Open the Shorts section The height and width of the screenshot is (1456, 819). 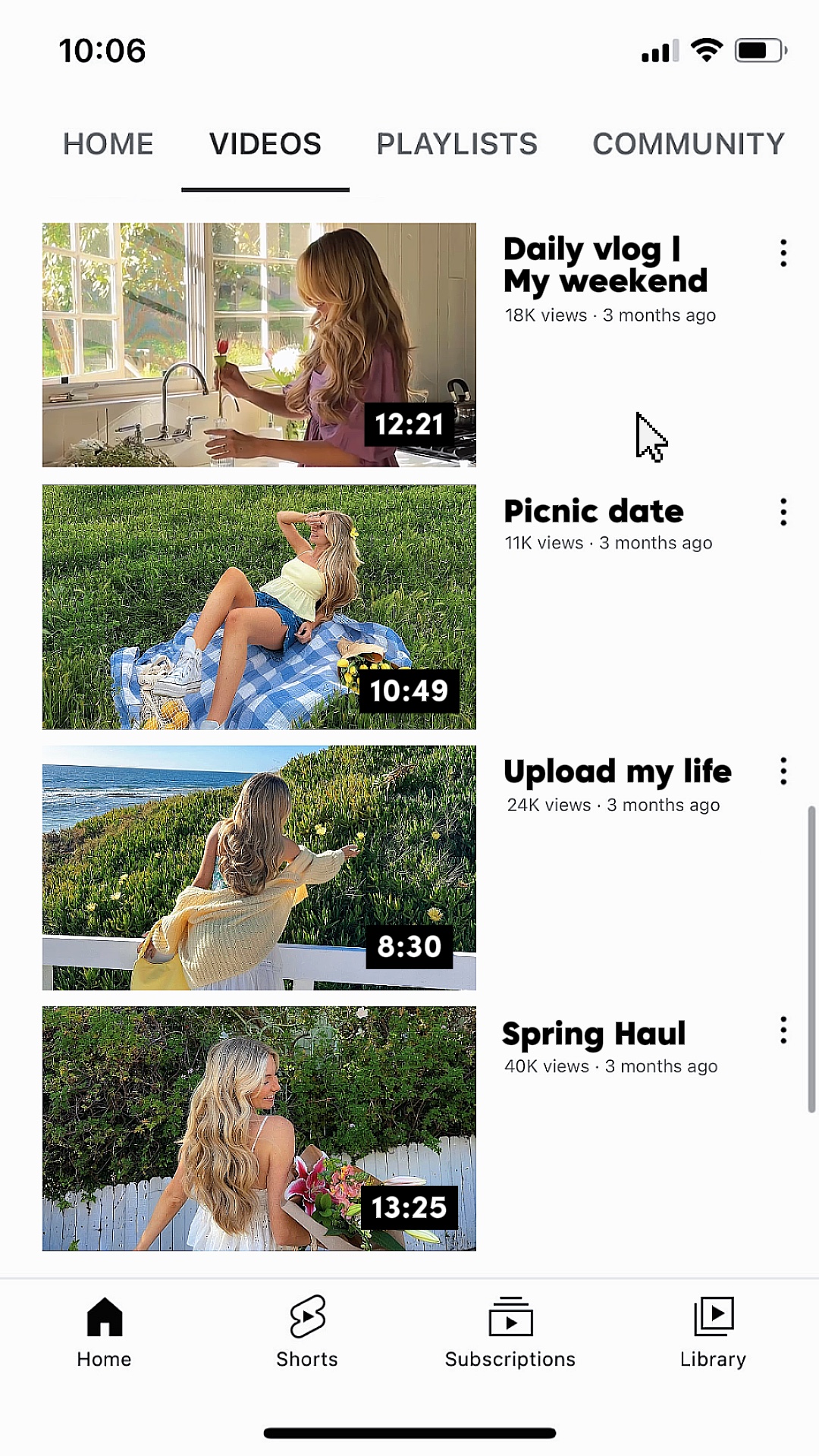click(x=307, y=1332)
